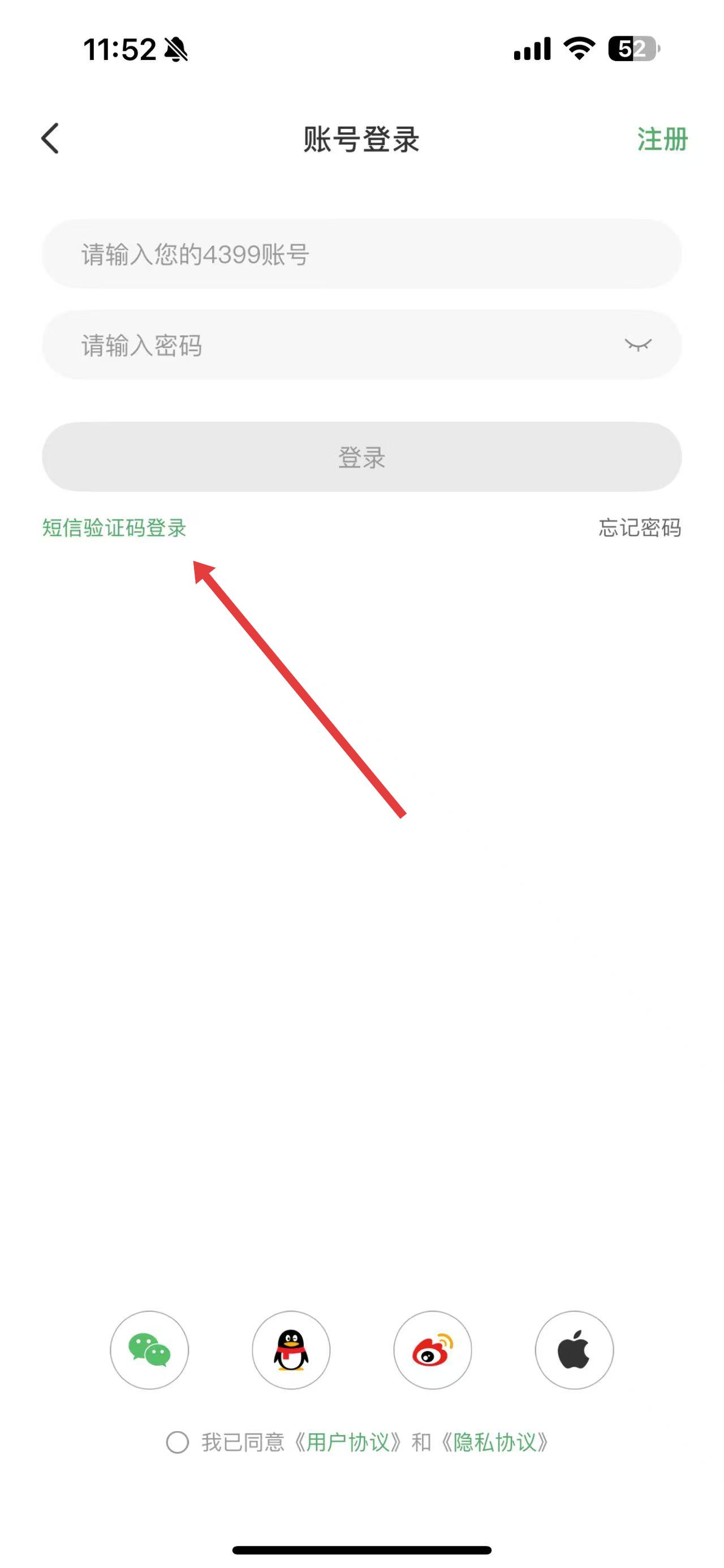Screen dimensions: 724x1568
Task: Toggle password visibility eye icon
Action: [x=637, y=345]
